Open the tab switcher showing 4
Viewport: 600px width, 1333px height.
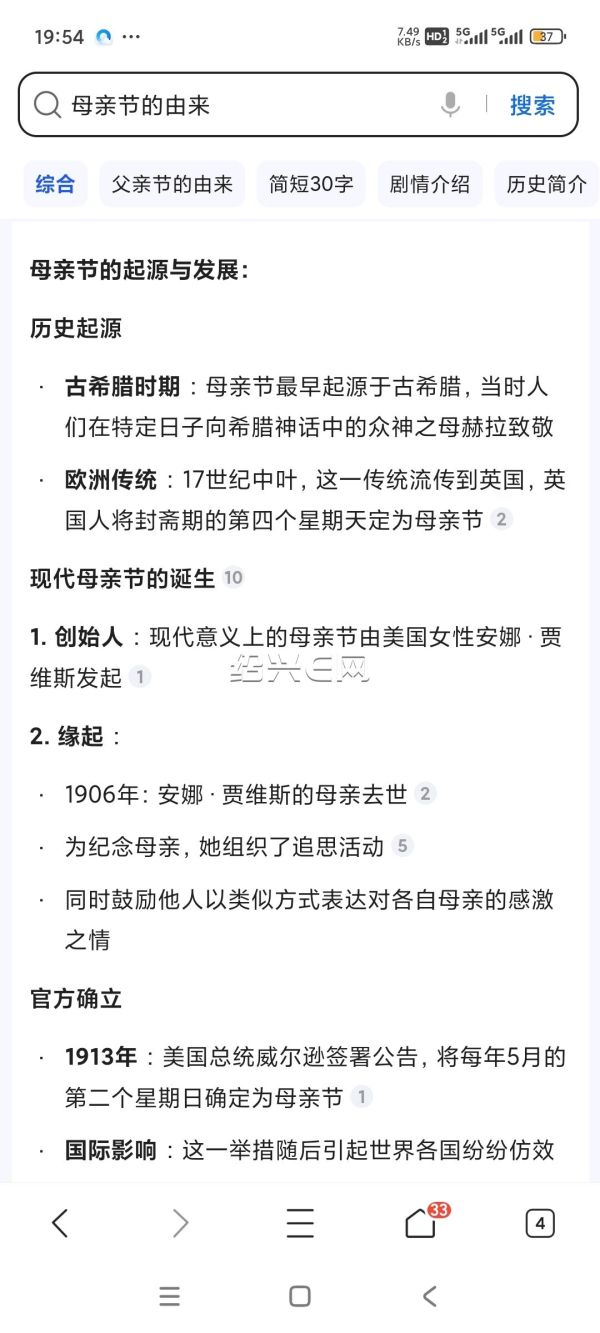pos(540,1222)
